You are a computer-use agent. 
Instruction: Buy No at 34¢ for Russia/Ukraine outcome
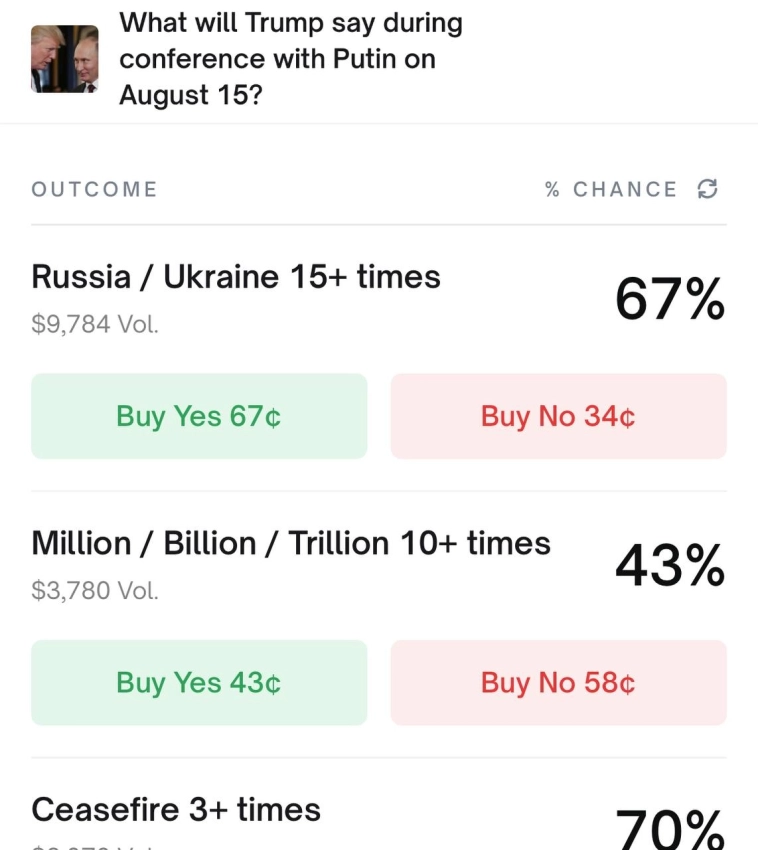tap(557, 416)
